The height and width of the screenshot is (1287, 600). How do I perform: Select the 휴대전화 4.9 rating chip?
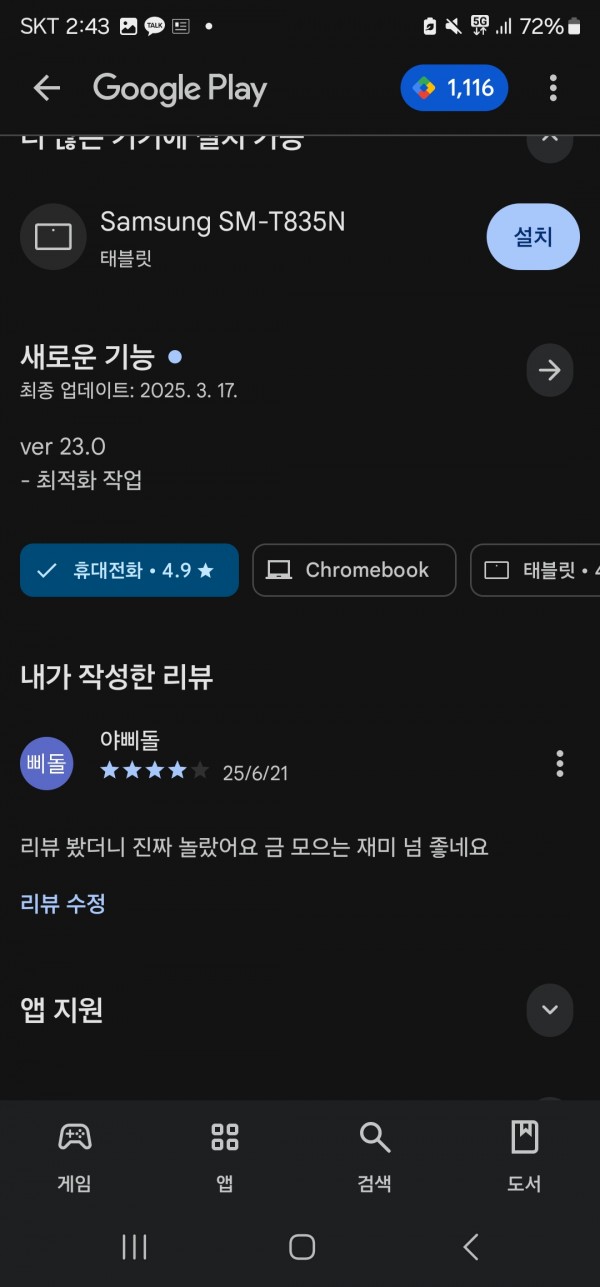coord(129,570)
